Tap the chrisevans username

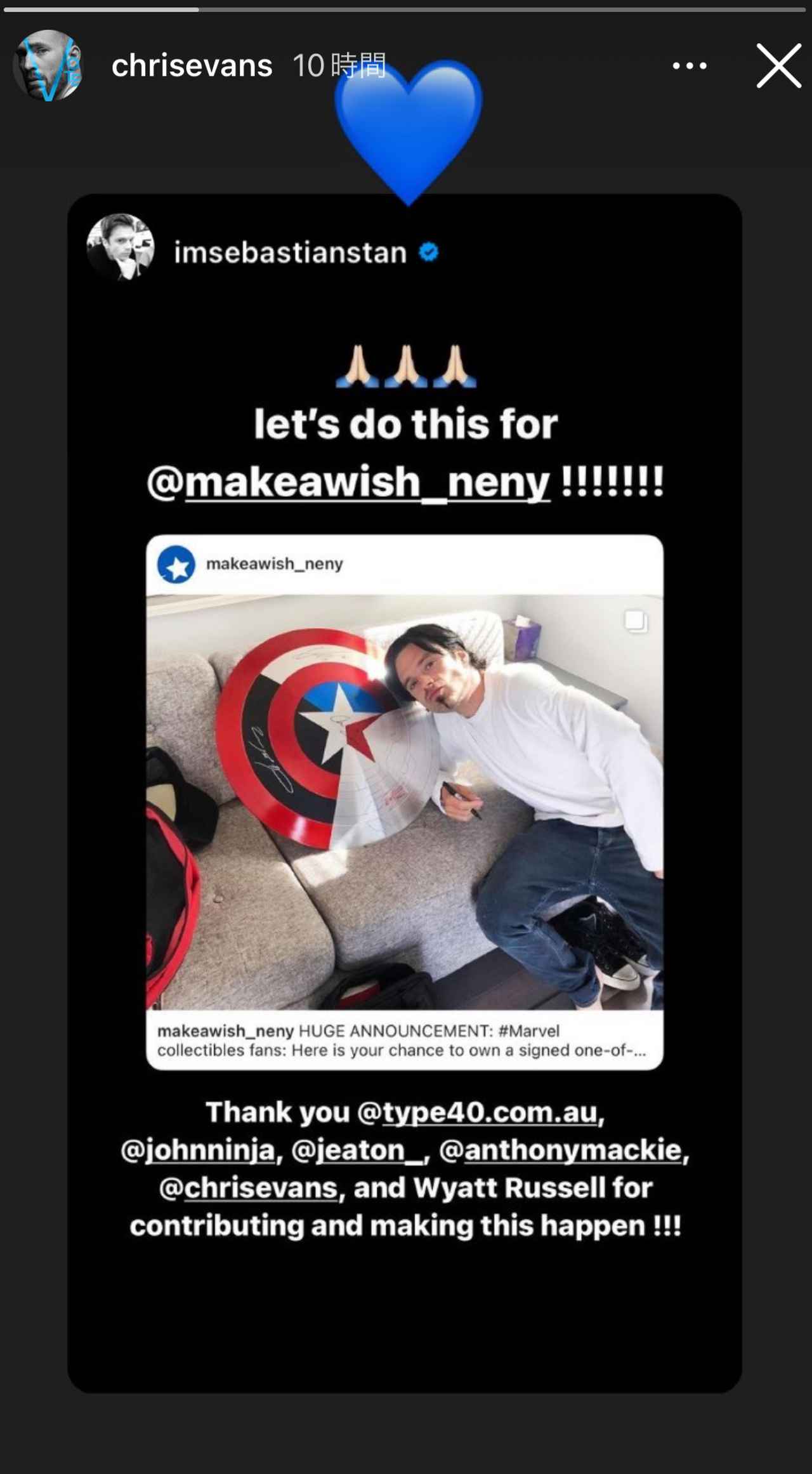(192, 65)
